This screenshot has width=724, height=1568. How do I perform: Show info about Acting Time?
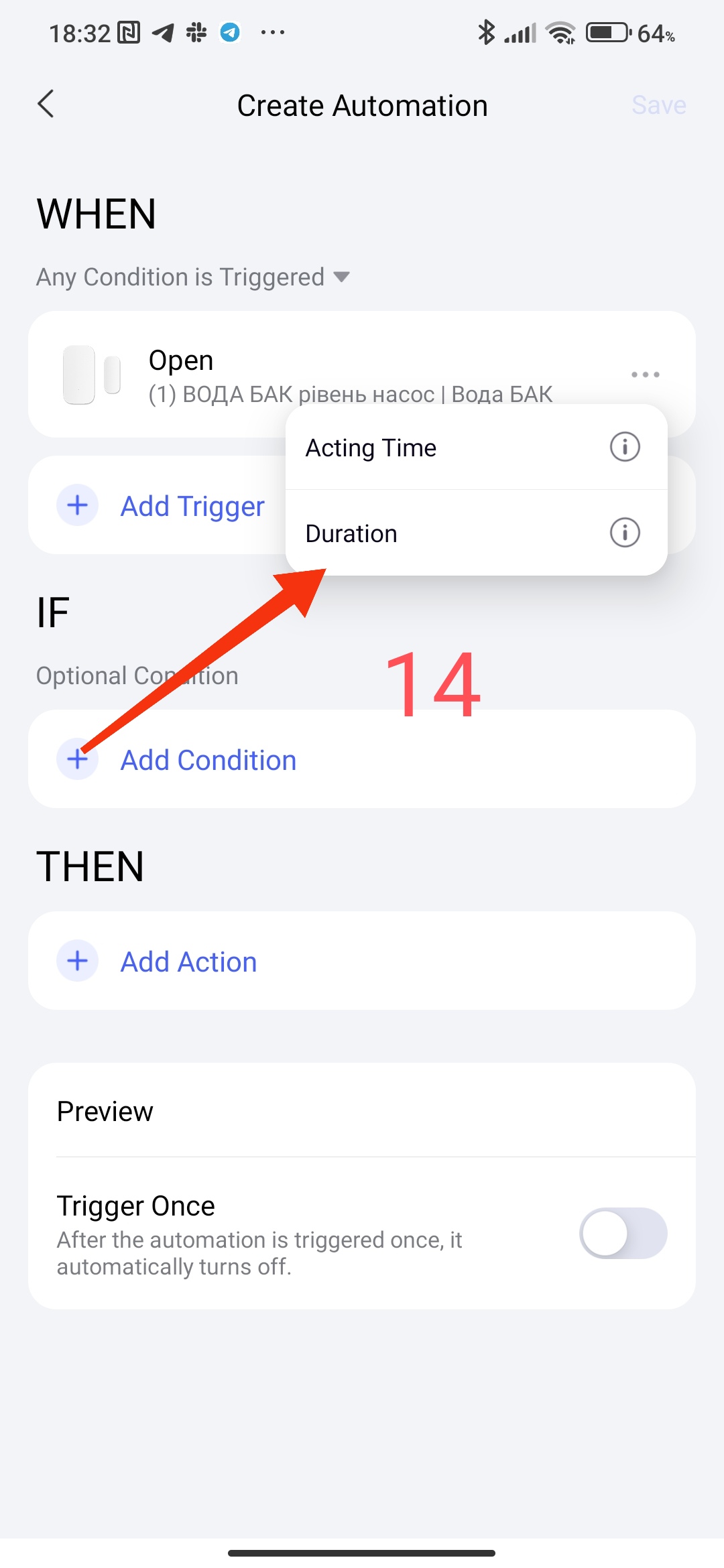[624, 447]
